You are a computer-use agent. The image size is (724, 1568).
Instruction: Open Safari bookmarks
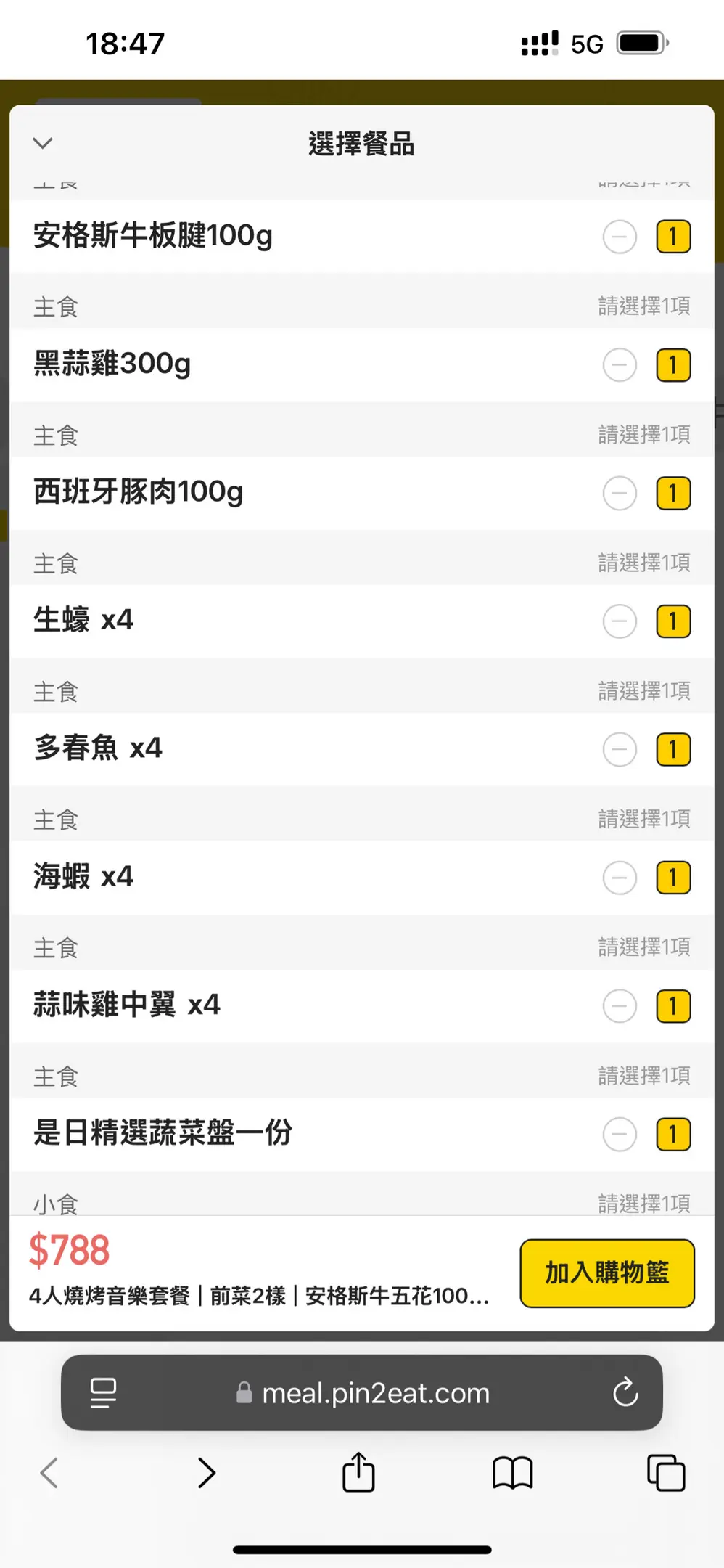512,1473
